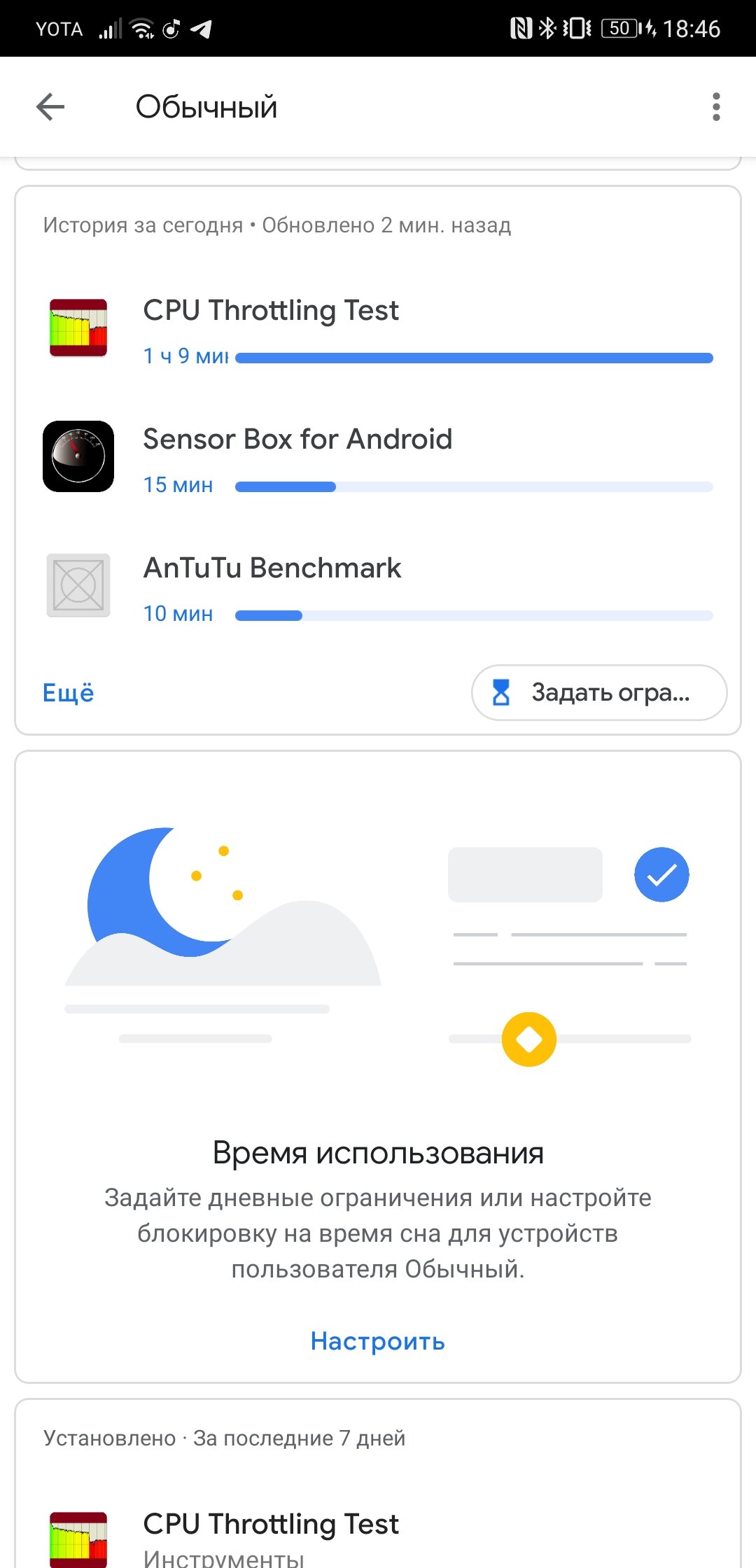This screenshot has width=756, height=1568.
Task: Open the three-dot overflow menu
Action: tap(715, 107)
